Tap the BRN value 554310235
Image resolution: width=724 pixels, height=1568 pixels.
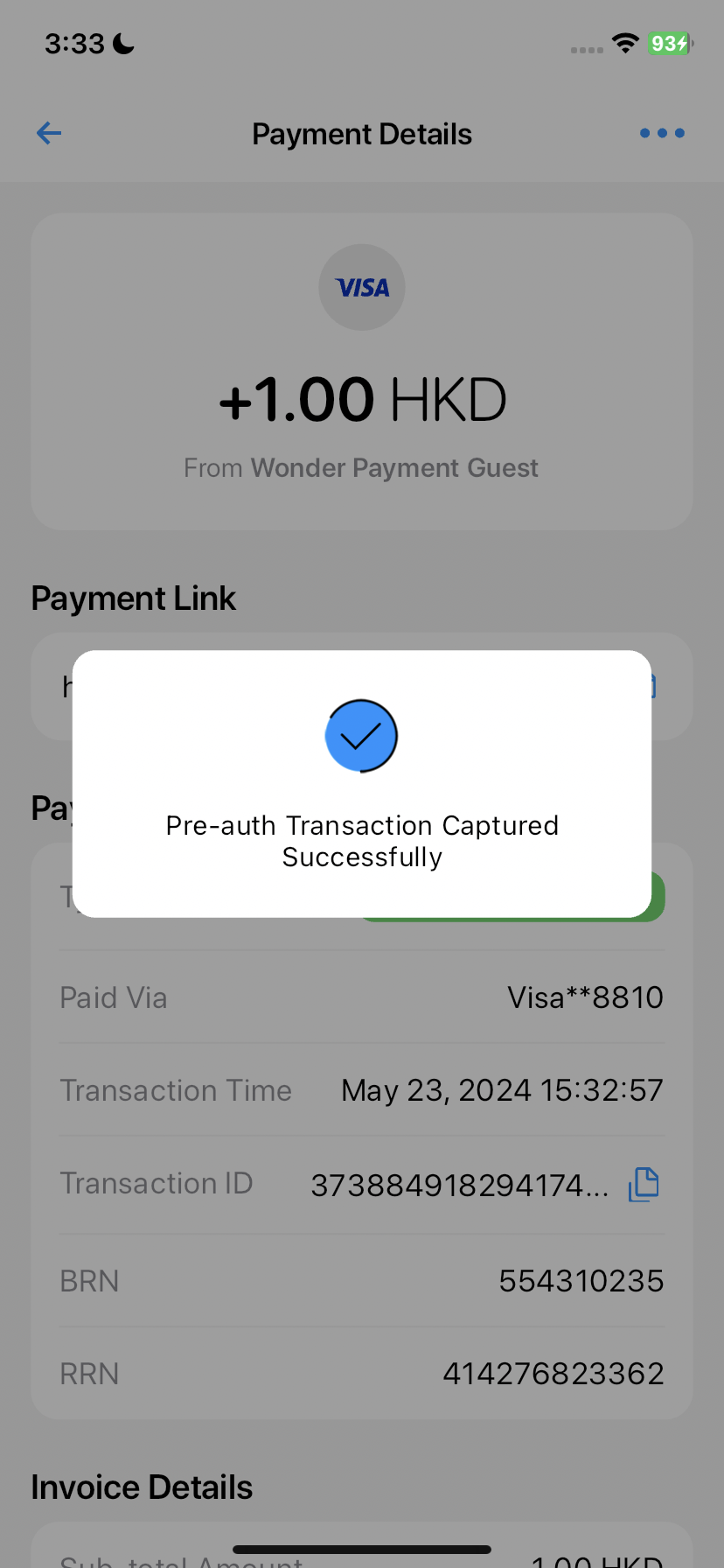pyautogui.click(x=581, y=1280)
